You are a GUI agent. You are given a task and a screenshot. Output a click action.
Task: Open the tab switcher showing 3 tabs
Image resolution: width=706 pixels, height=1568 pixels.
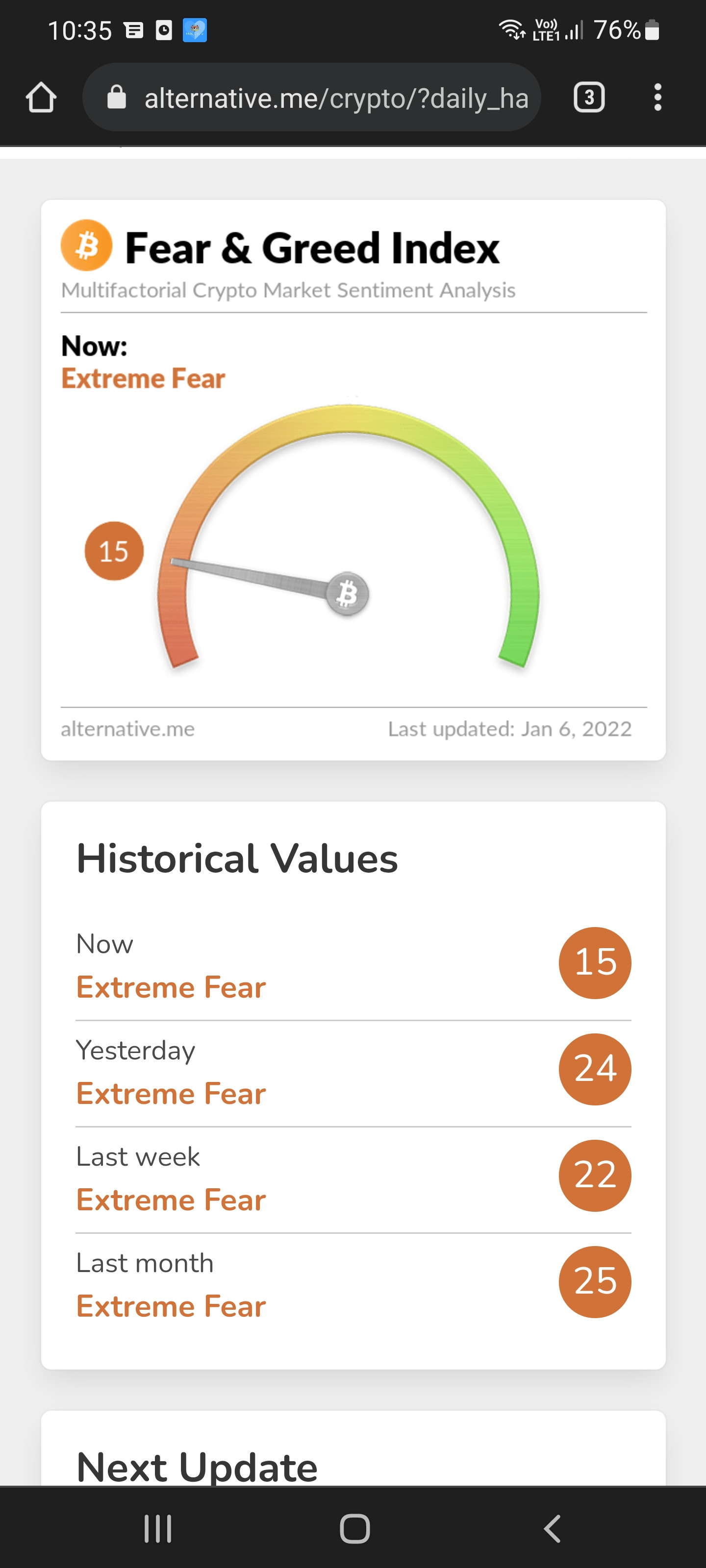tap(588, 98)
